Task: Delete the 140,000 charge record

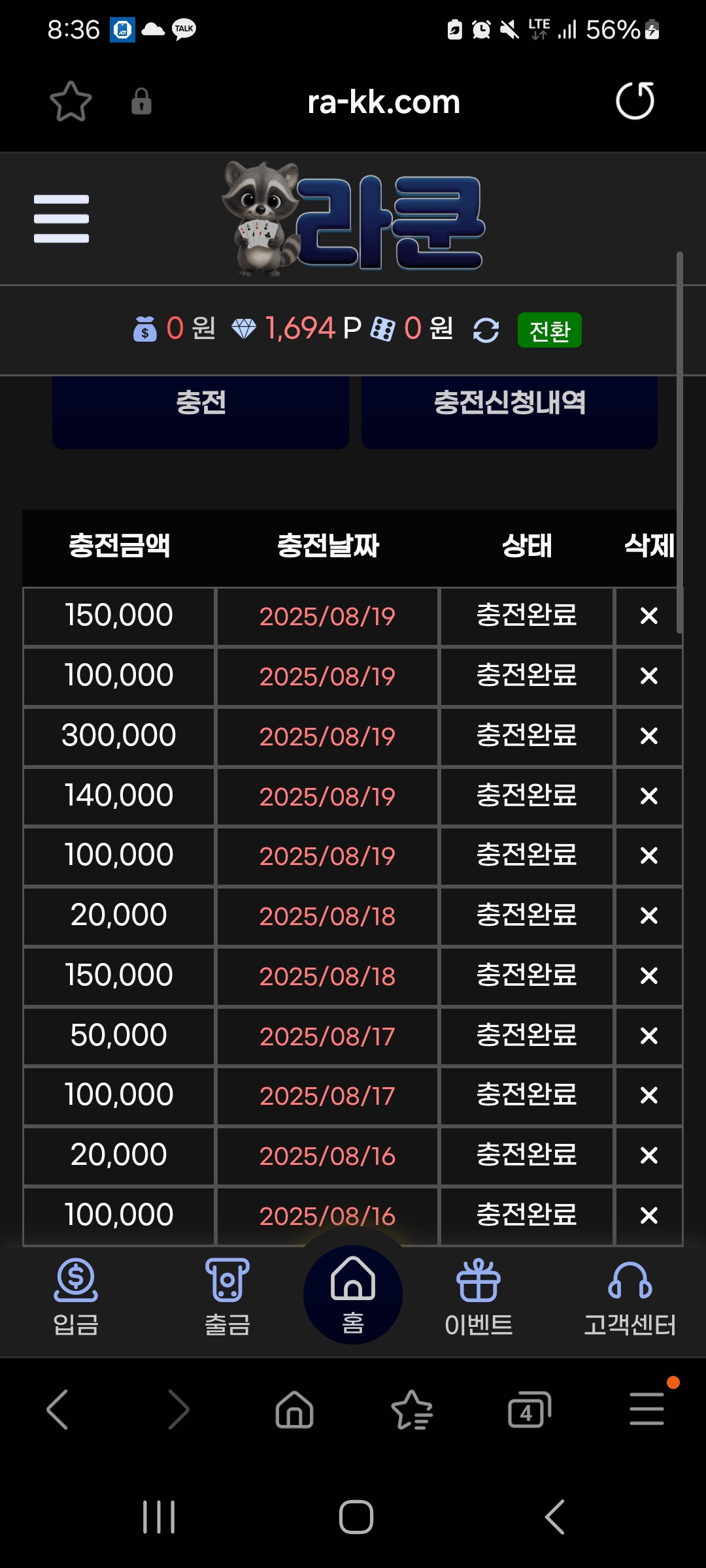Action: click(x=648, y=796)
